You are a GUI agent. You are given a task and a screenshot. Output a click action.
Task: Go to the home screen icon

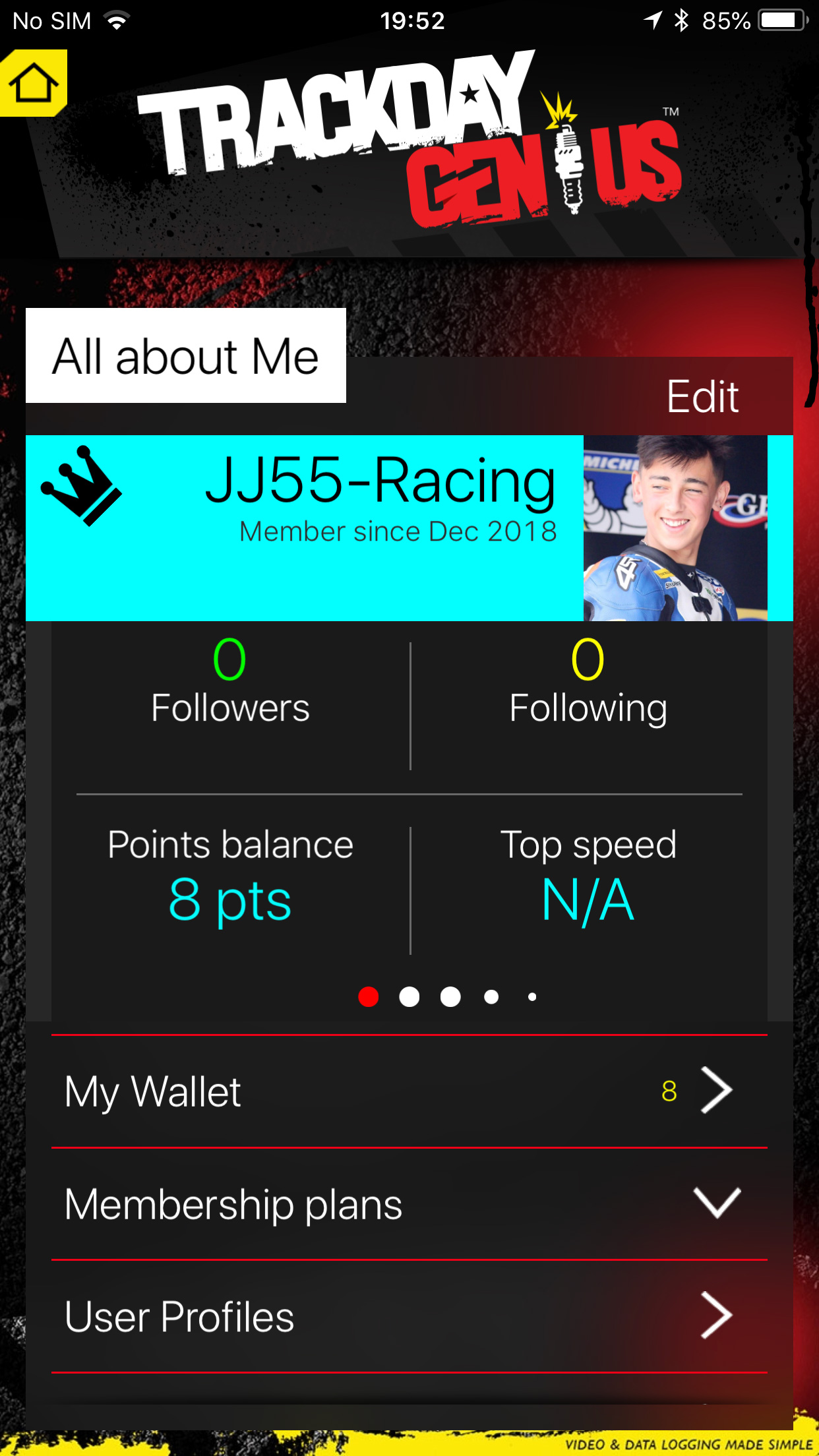pyautogui.click(x=33, y=83)
